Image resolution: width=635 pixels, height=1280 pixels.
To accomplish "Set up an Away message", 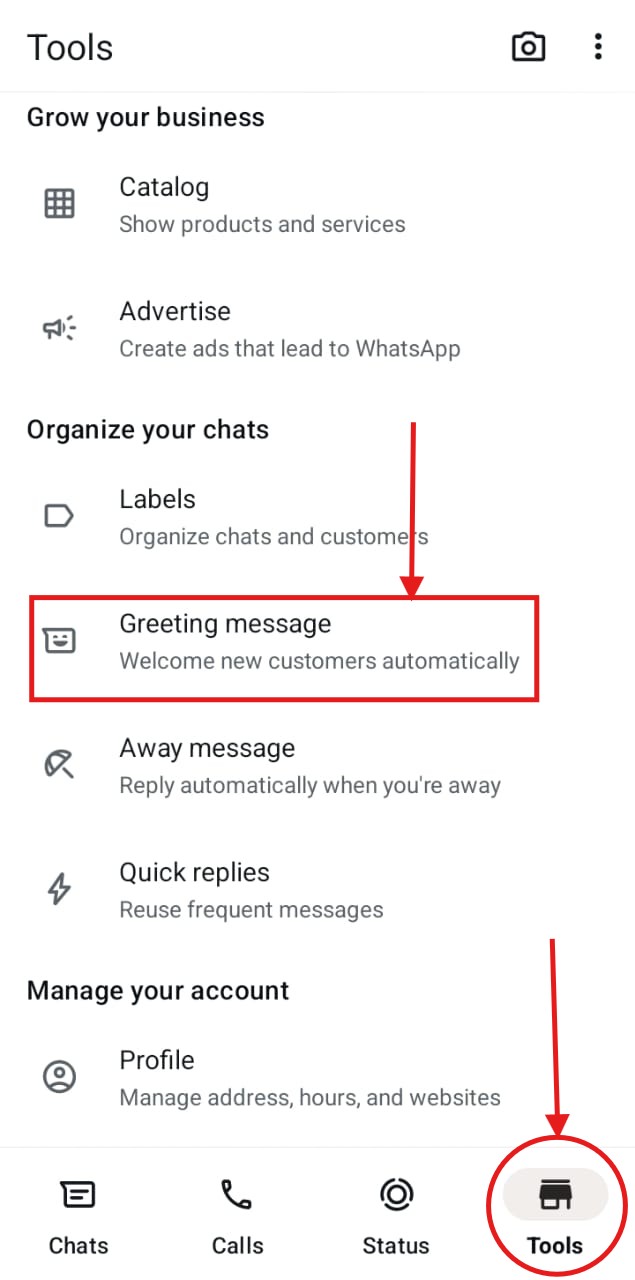I will 308,766.
